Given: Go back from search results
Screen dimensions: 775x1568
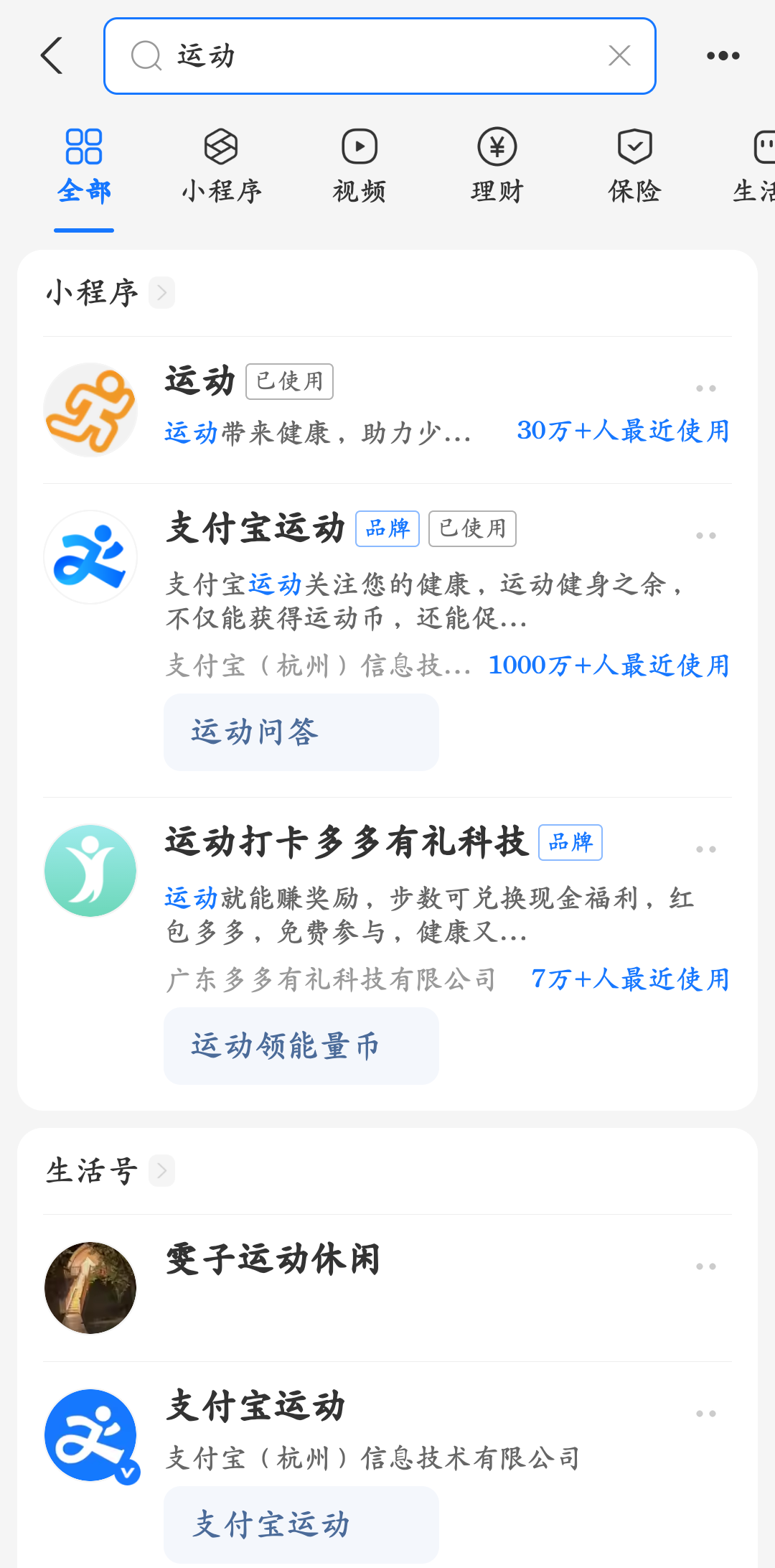Looking at the screenshot, I should (x=52, y=56).
